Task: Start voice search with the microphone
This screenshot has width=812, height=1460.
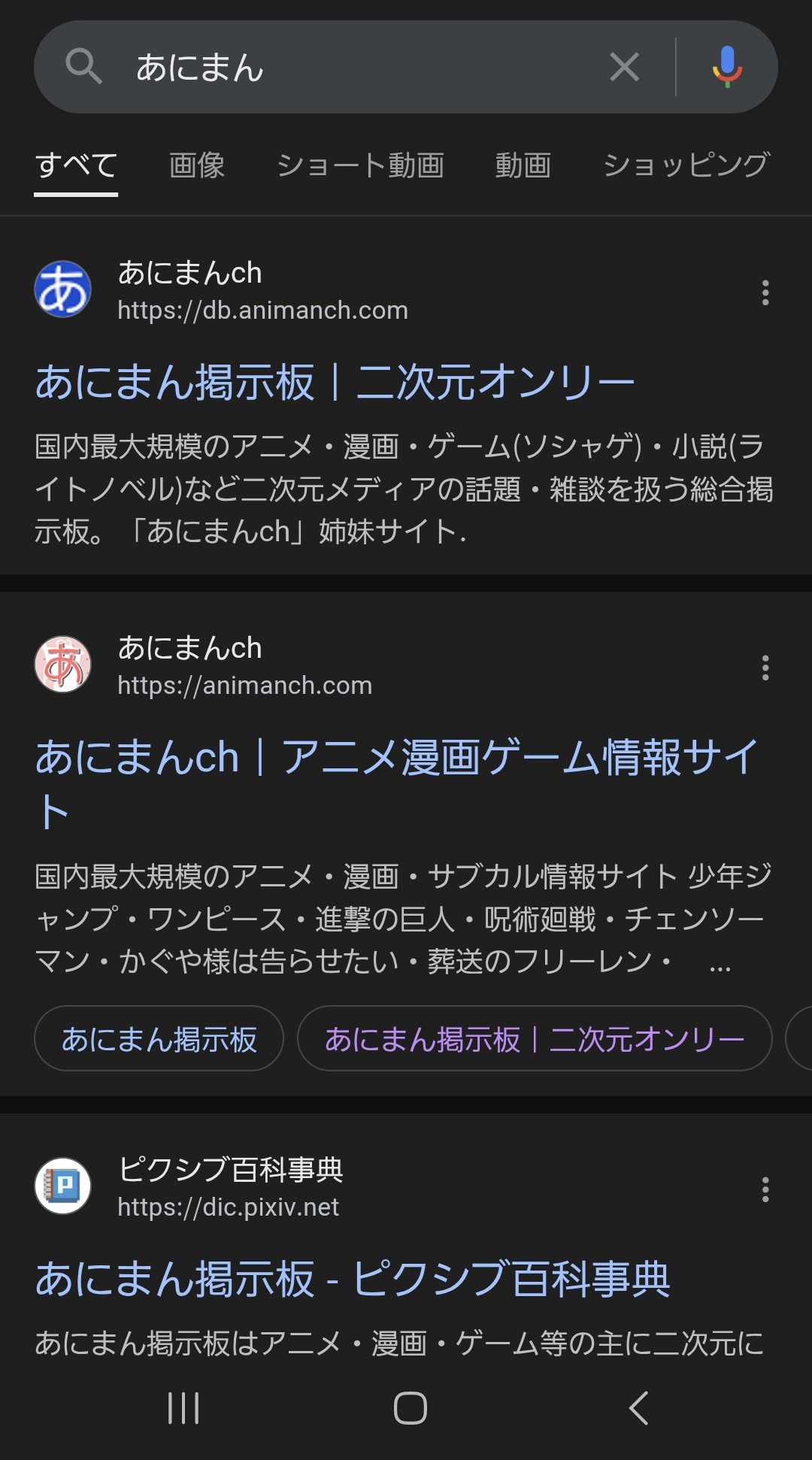Action: click(726, 67)
